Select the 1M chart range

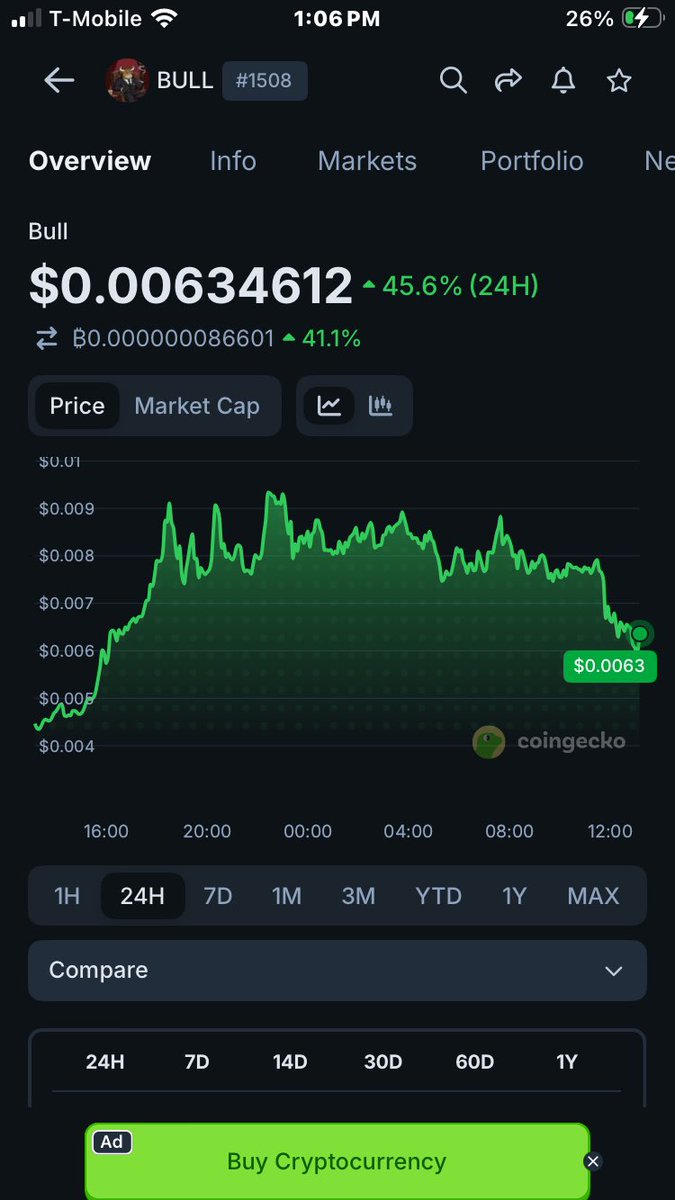tap(287, 895)
